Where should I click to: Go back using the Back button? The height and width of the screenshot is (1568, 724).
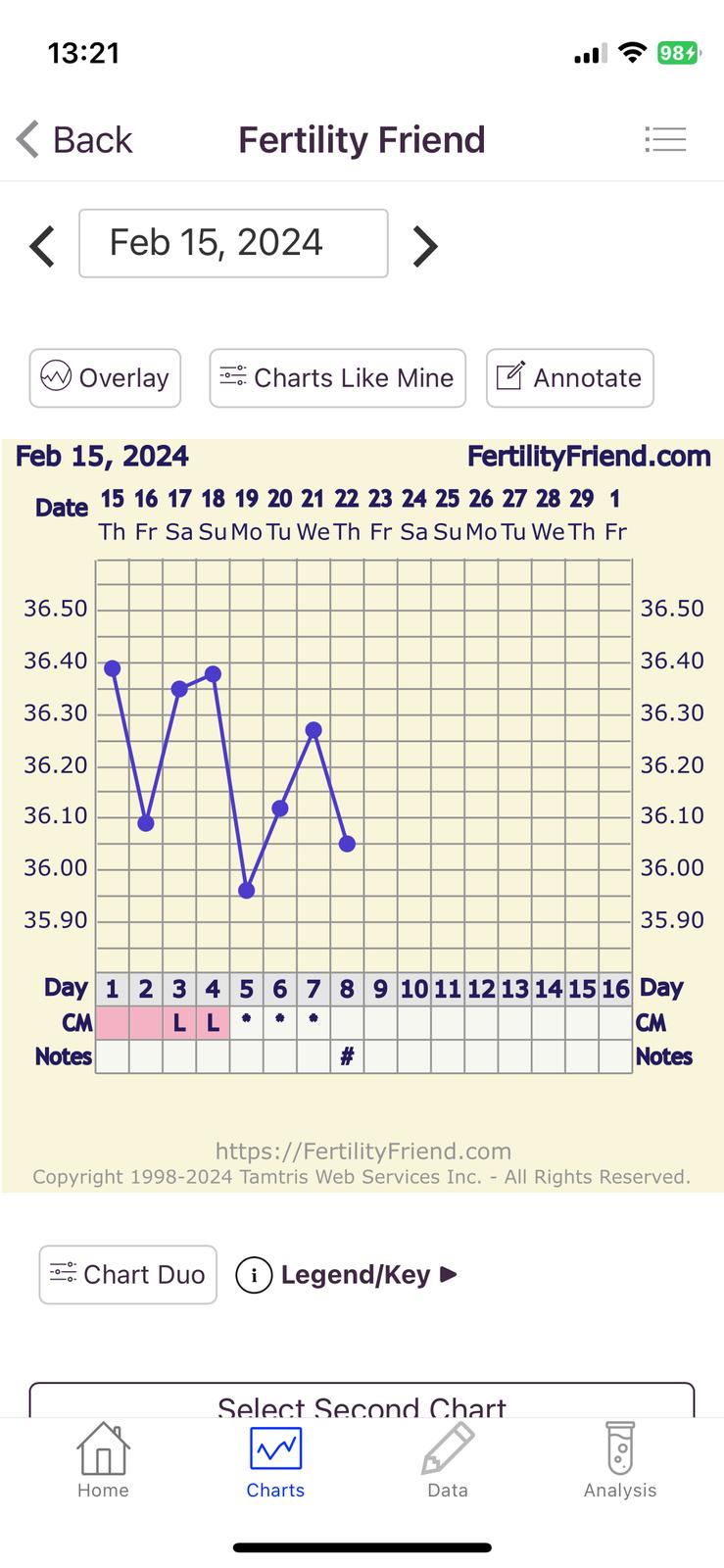[74, 139]
